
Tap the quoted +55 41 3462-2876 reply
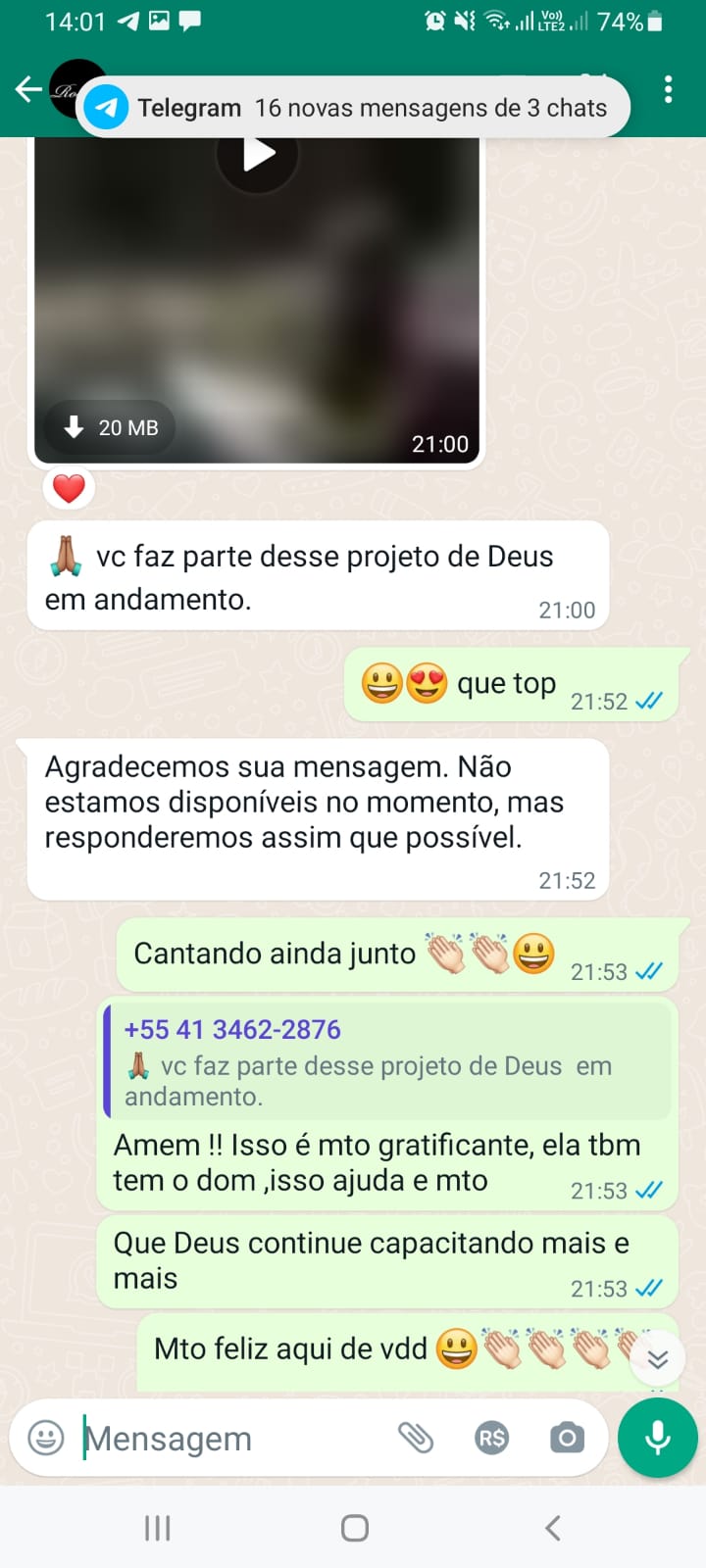[387, 1062]
